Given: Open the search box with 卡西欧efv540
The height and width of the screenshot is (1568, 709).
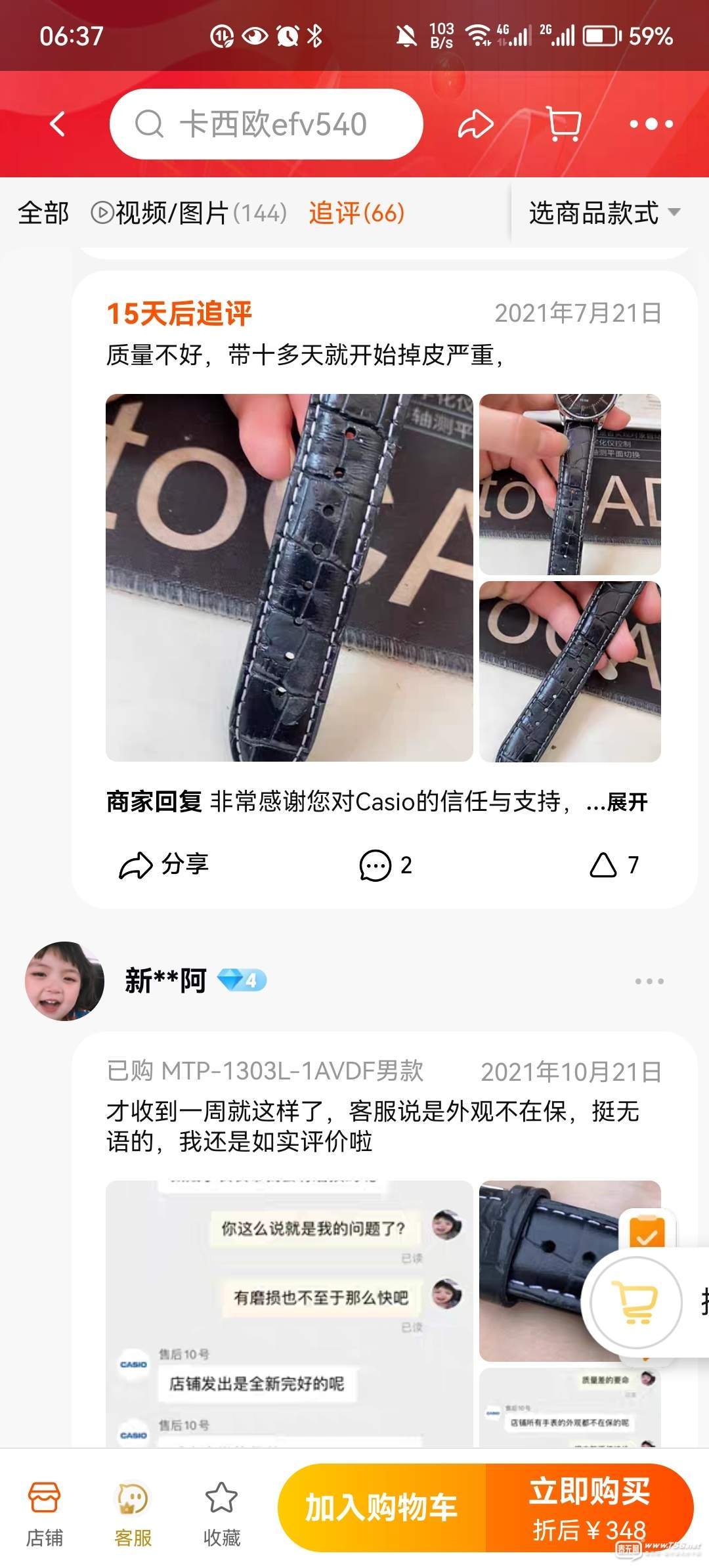Looking at the screenshot, I should click(266, 123).
